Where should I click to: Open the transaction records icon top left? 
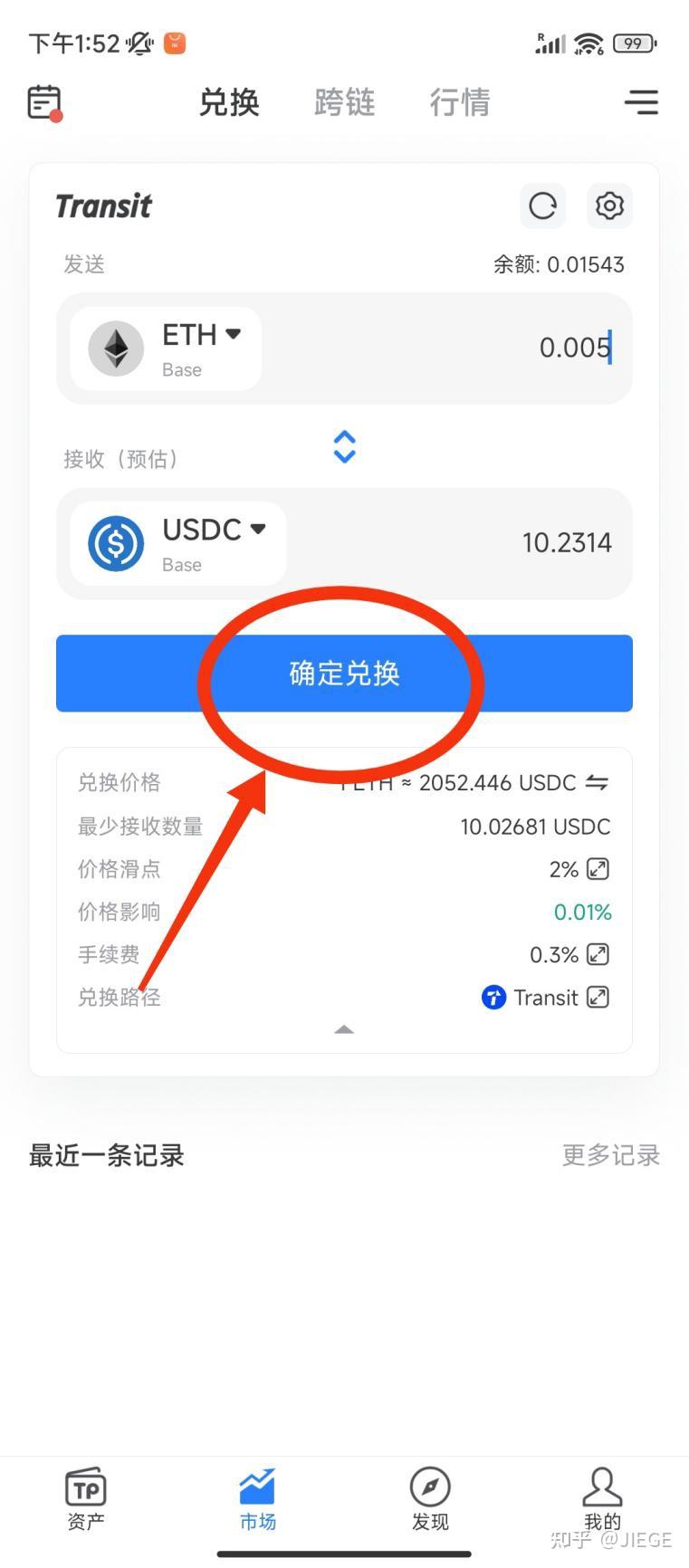(43, 101)
